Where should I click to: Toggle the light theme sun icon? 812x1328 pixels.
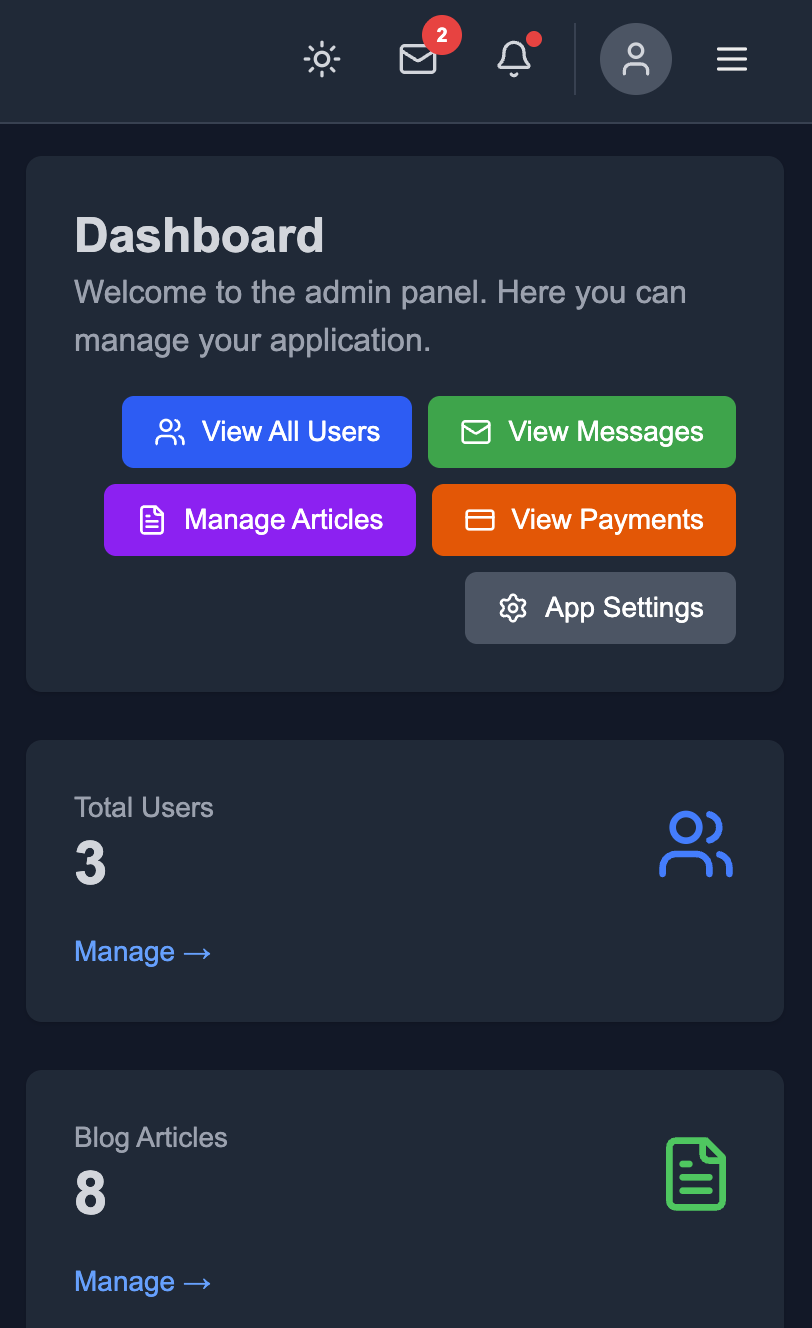tap(322, 60)
